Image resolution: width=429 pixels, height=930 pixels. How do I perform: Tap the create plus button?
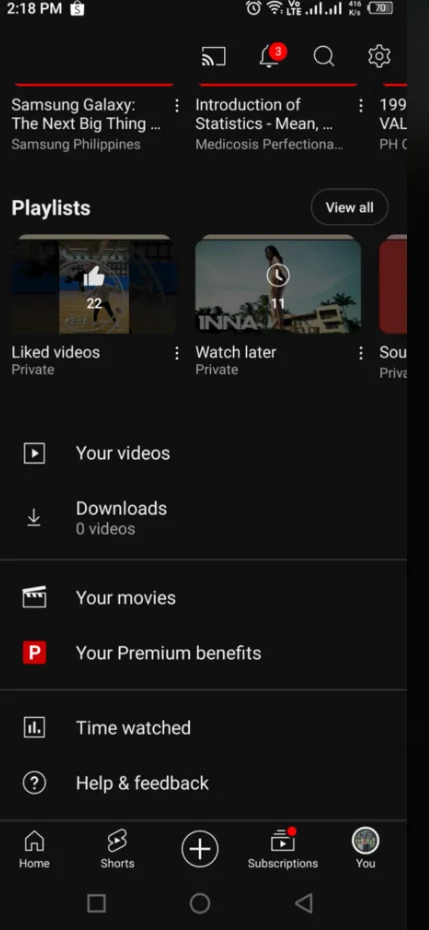(x=200, y=849)
